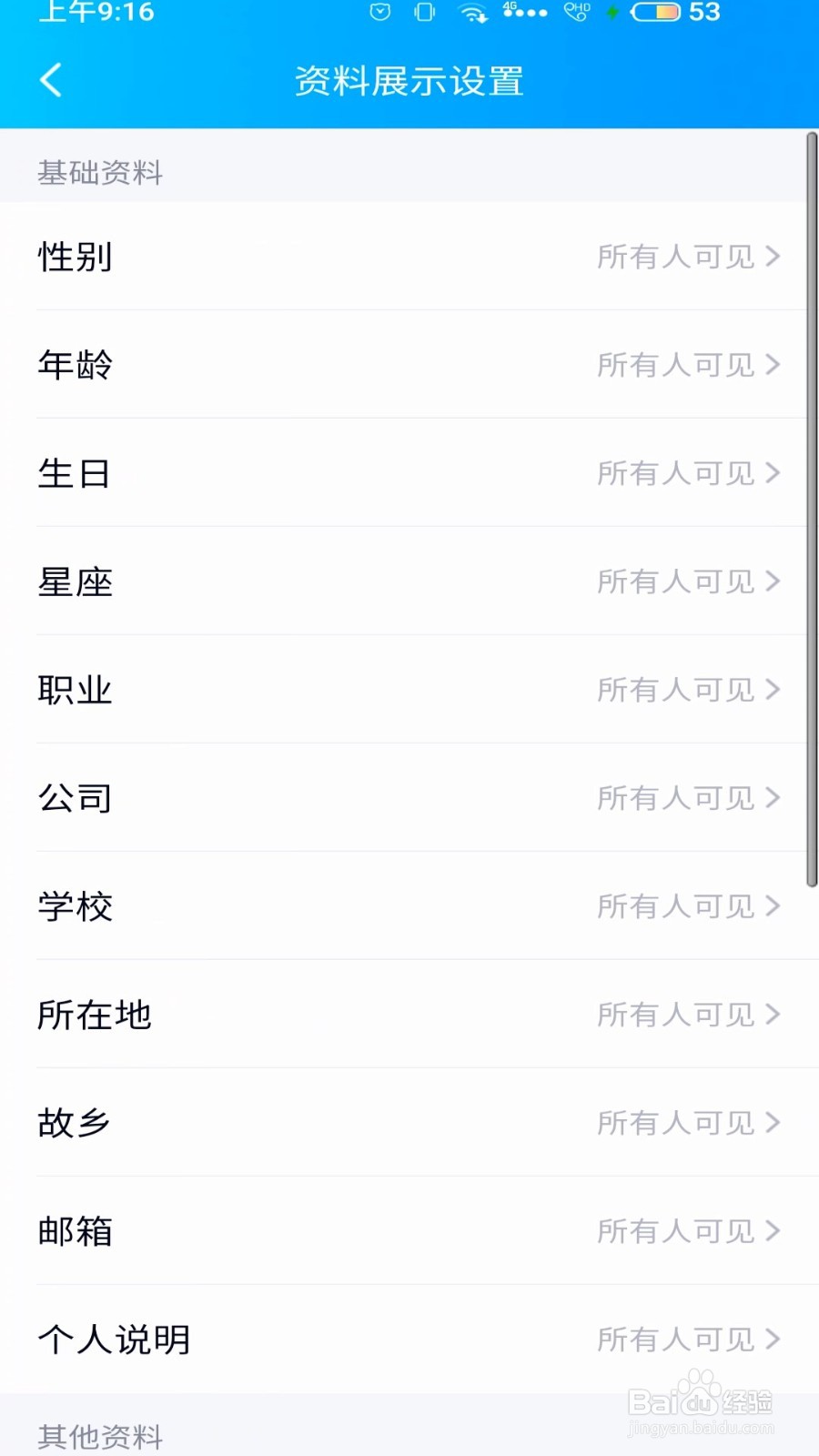Tap the 所在地 setting row
The width and height of the screenshot is (819, 1456).
tap(409, 1015)
